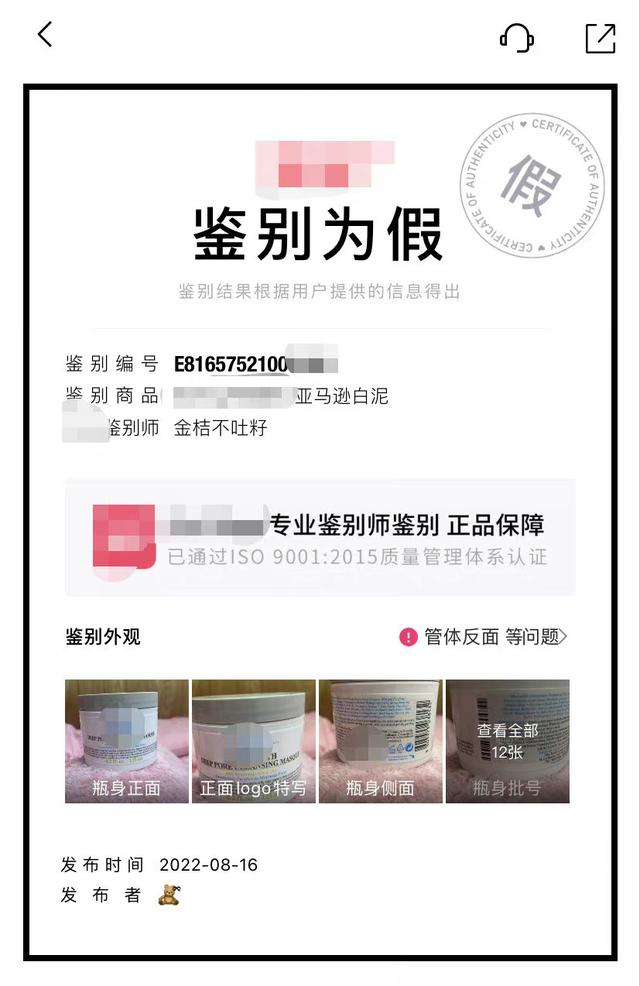Contact customer service via headset icon
The width and height of the screenshot is (640, 986).
coord(516,38)
